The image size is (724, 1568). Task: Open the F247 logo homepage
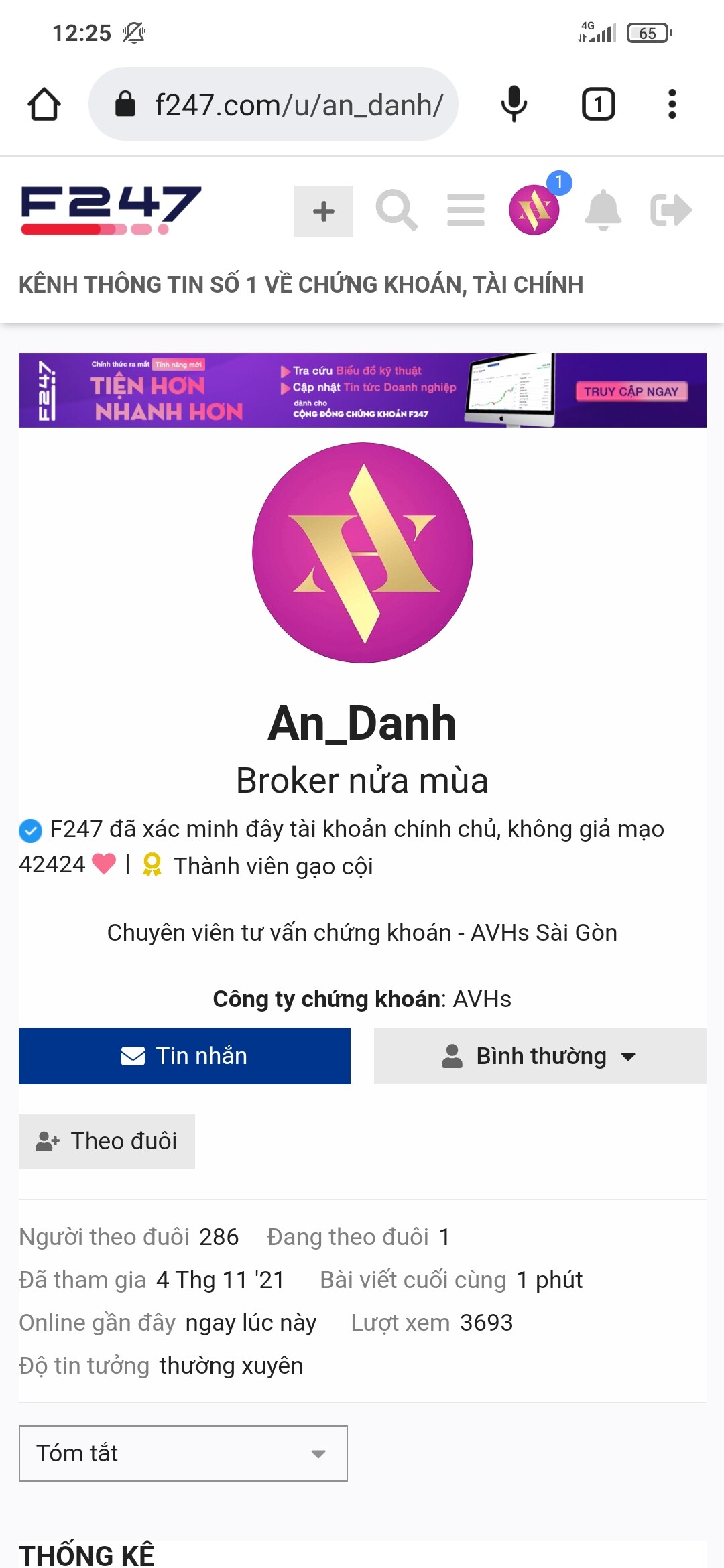pyautogui.click(x=111, y=210)
